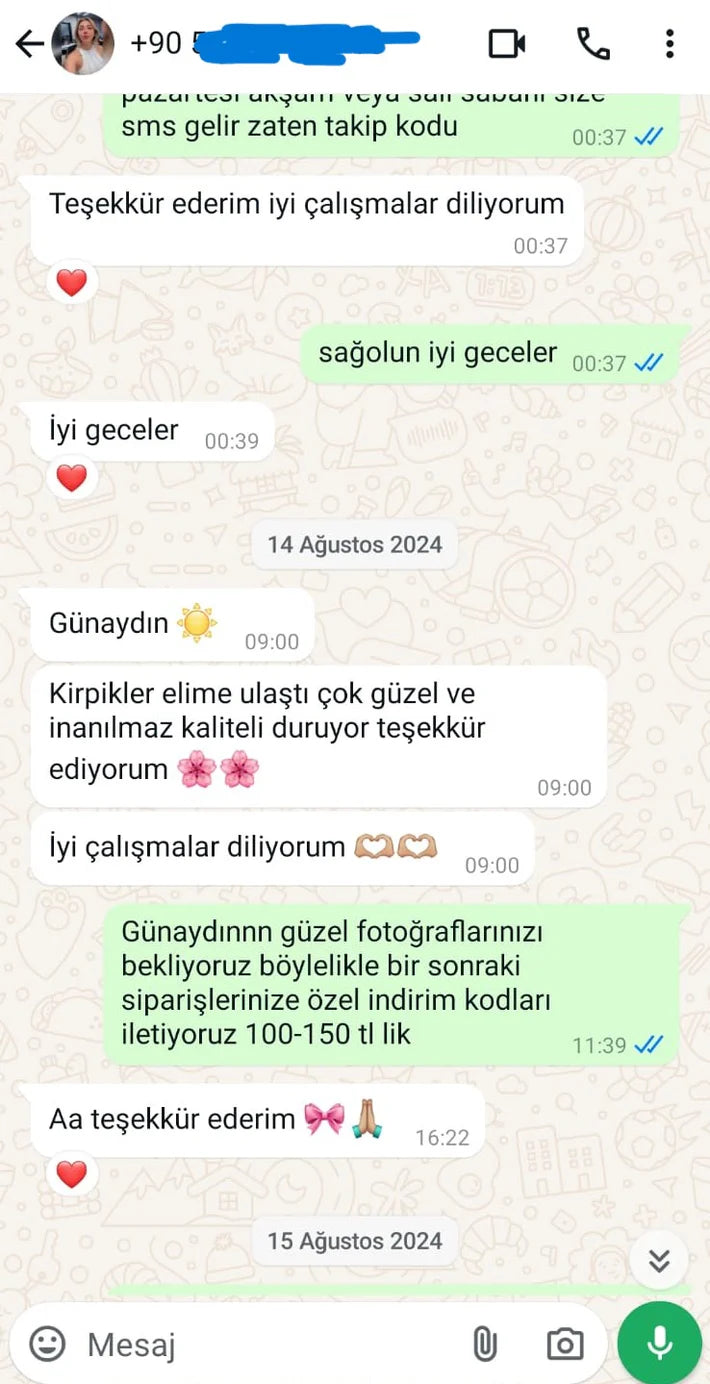Start a video call

[507, 44]
